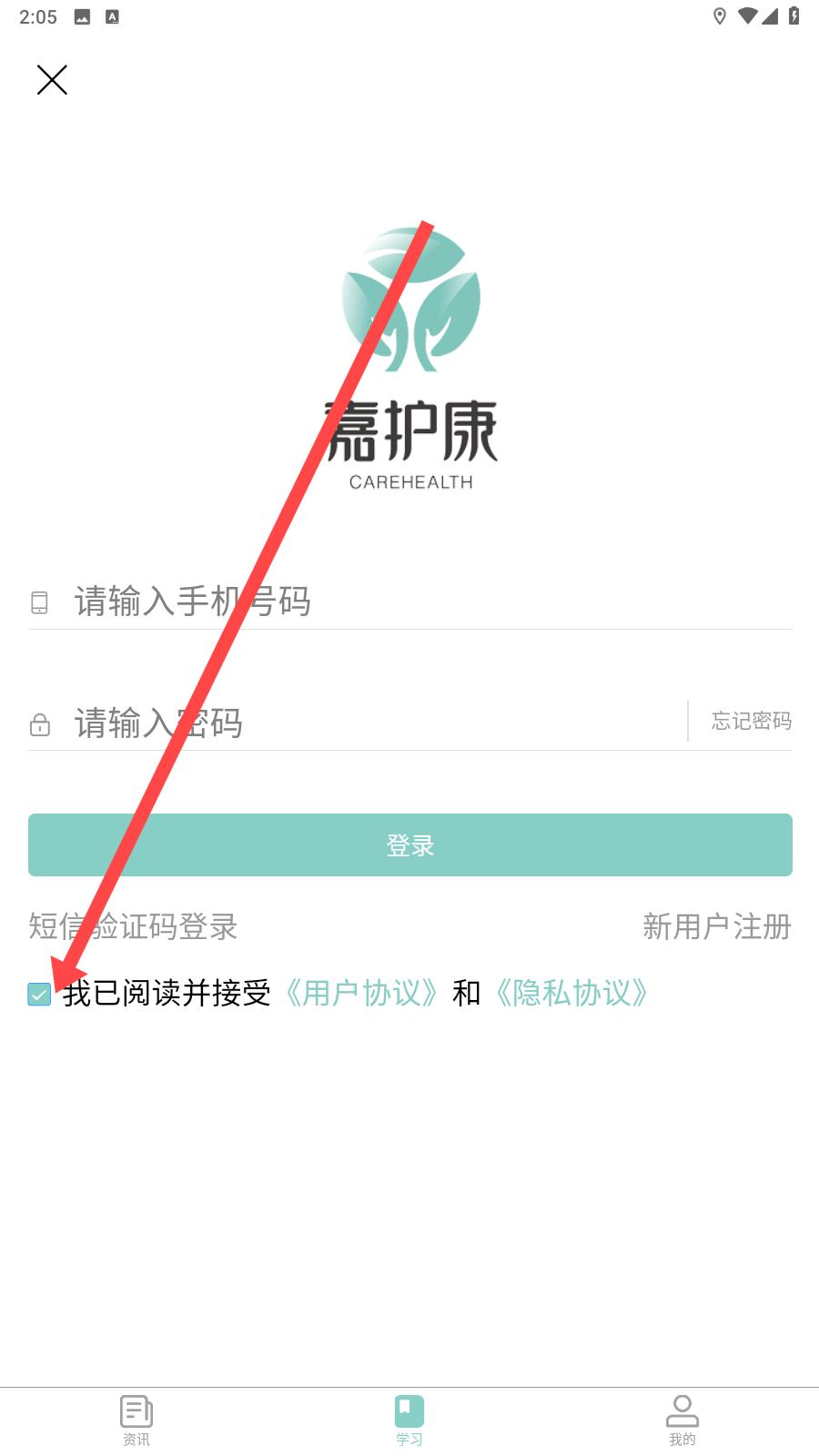Focus the password input field
This screenshot has height=1456, width=819.
click(x=378, y=723)
